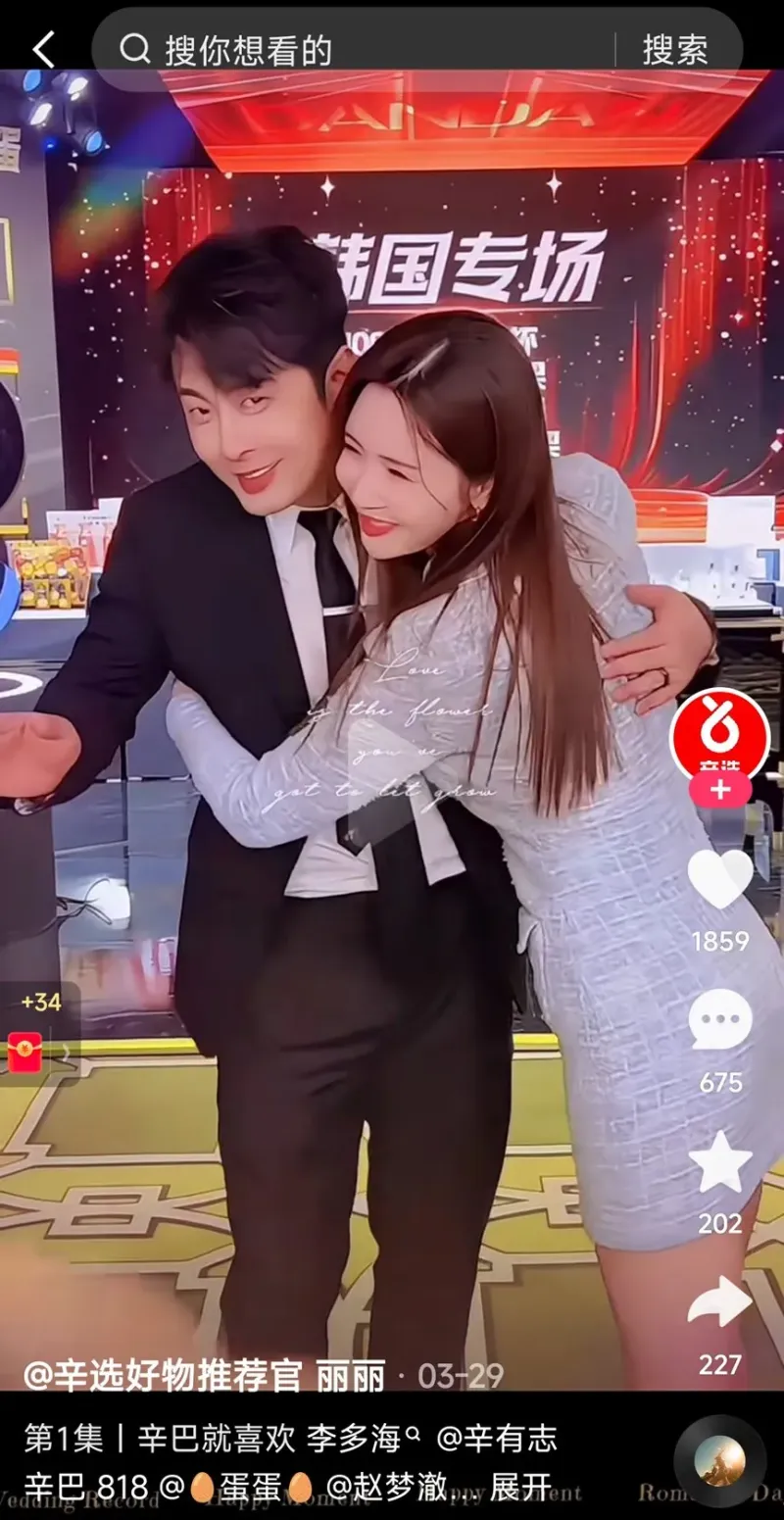Open the @赵梦澈 mention
Screen dimensions: 784x1520
[388, 1487]
